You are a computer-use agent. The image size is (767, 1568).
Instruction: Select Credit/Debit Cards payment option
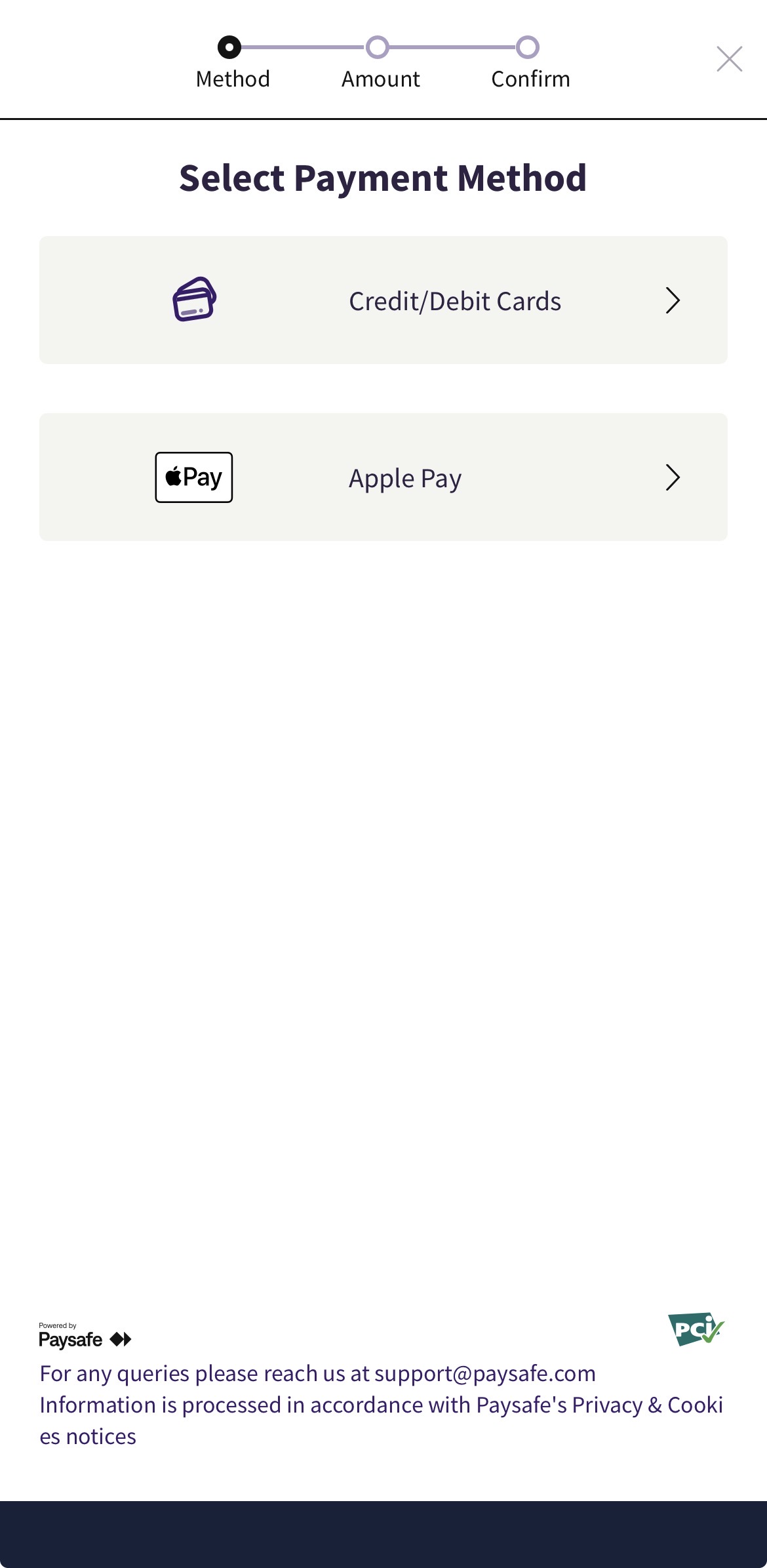point(383,300)
